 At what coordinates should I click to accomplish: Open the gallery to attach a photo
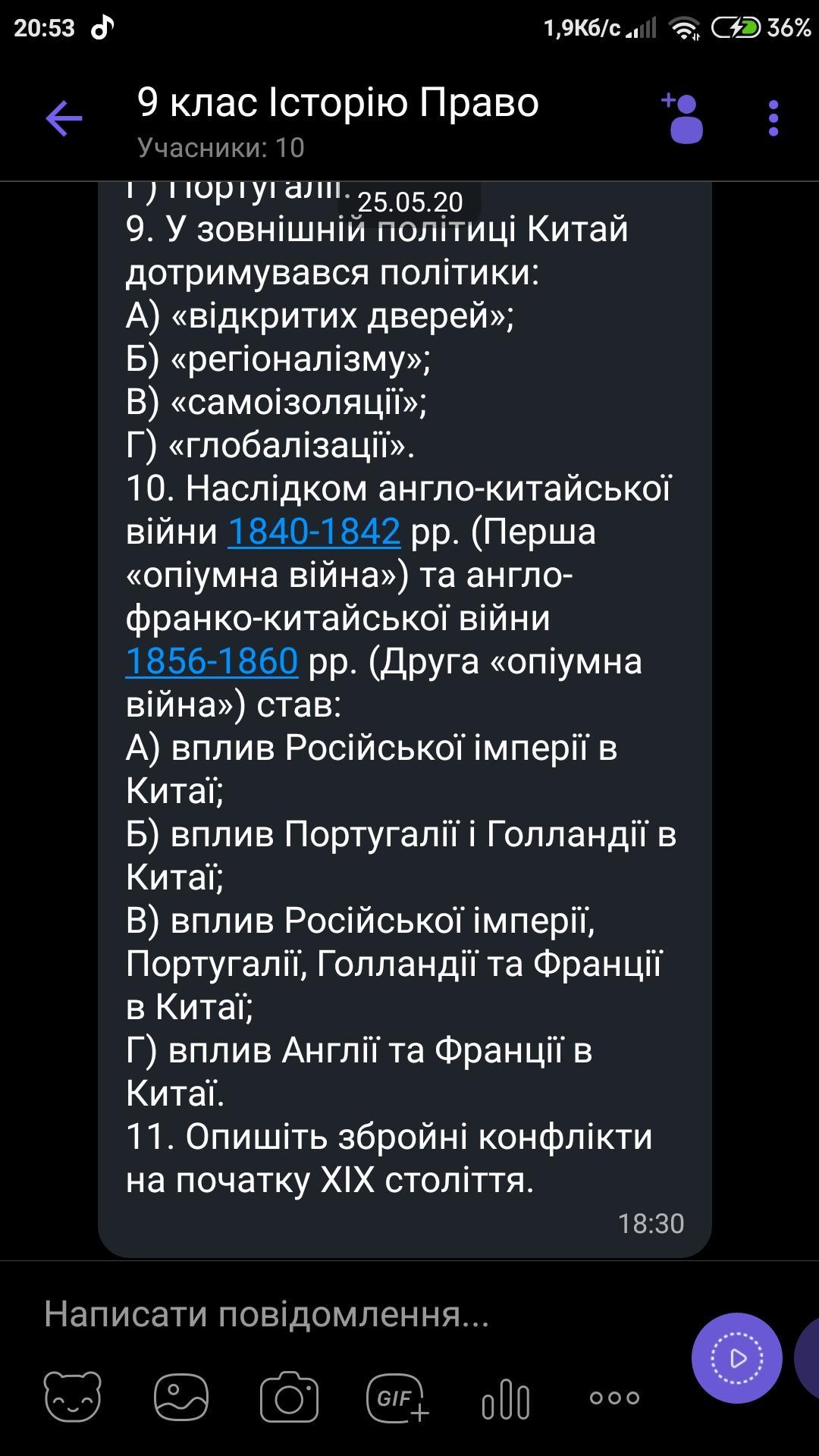[181, 1397]
